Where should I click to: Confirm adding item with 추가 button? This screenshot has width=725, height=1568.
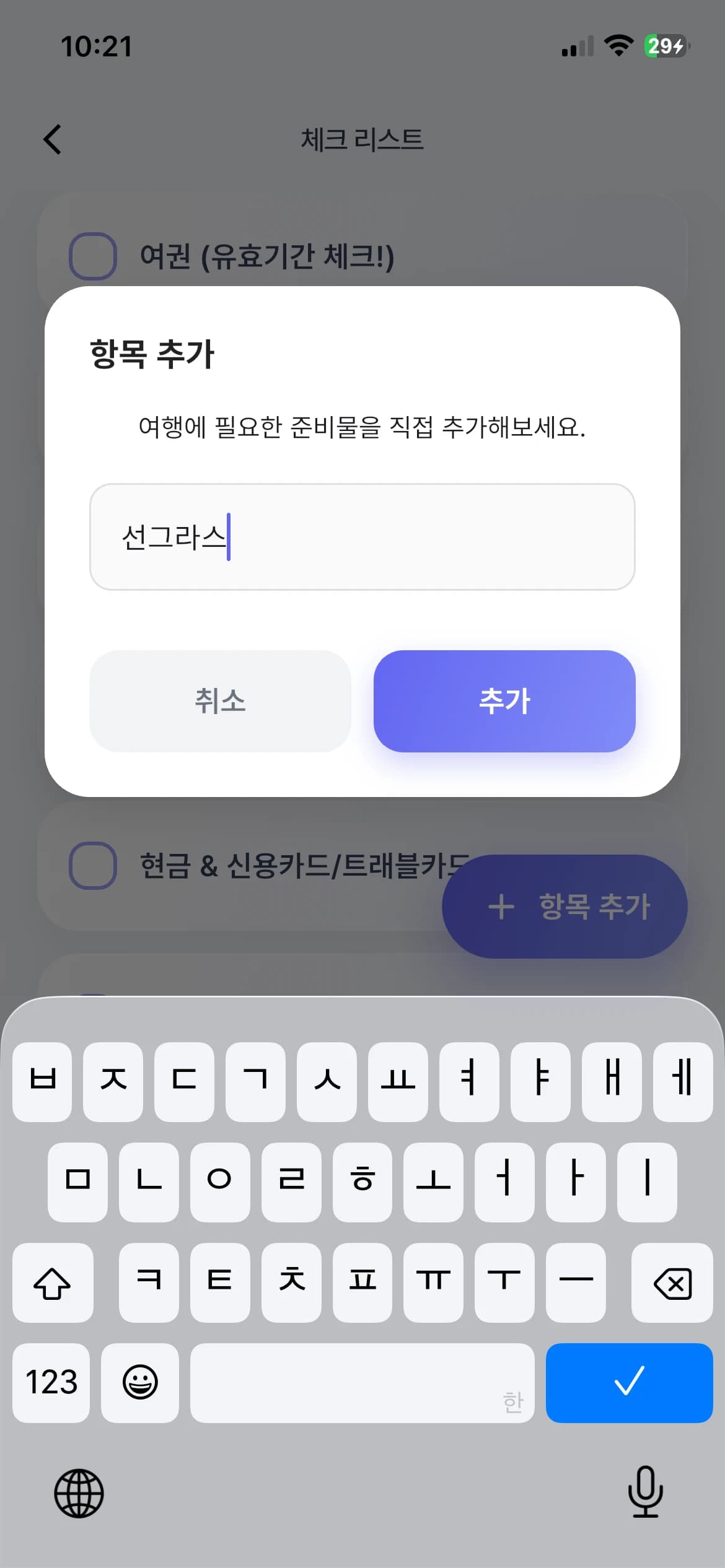504,702
